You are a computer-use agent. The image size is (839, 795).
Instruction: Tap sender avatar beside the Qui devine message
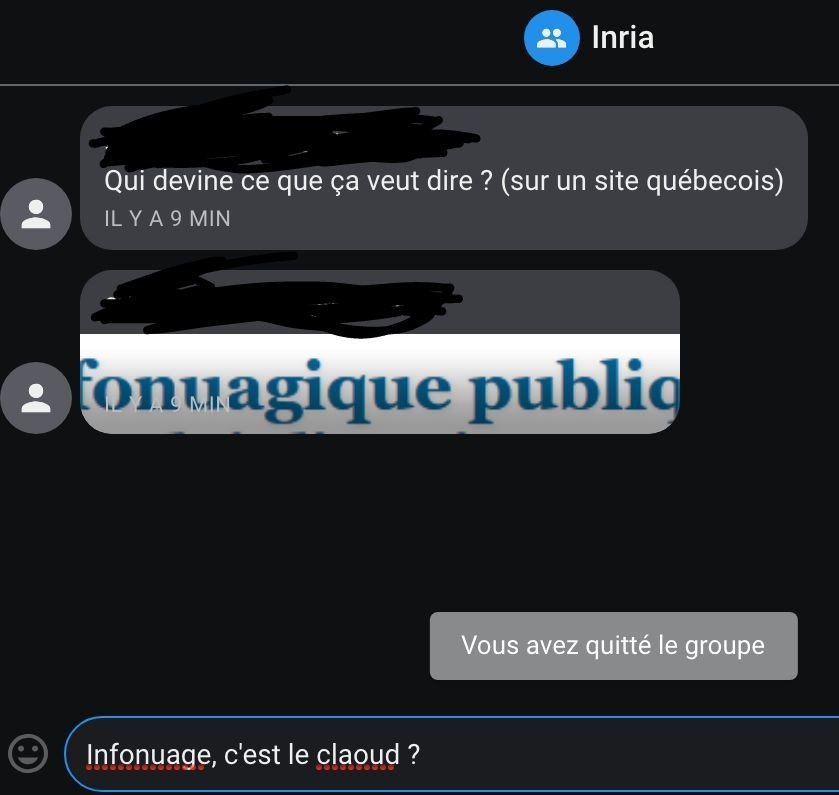click(x=36, y=213)
